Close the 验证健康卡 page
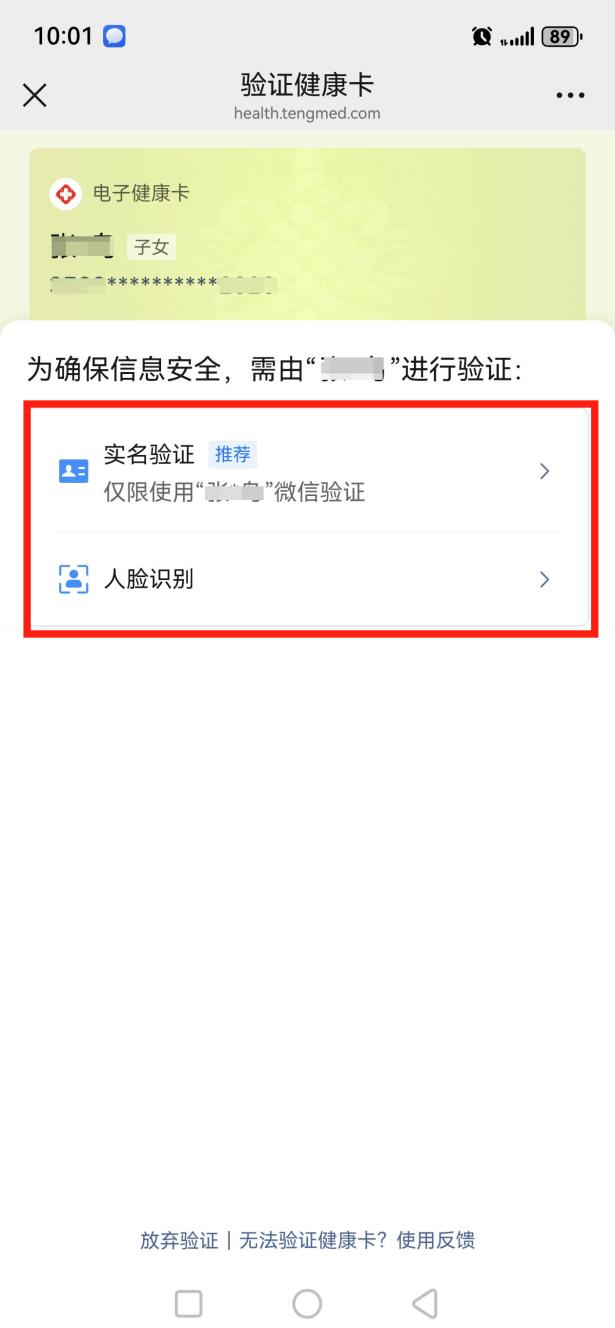 pos(35,96)
